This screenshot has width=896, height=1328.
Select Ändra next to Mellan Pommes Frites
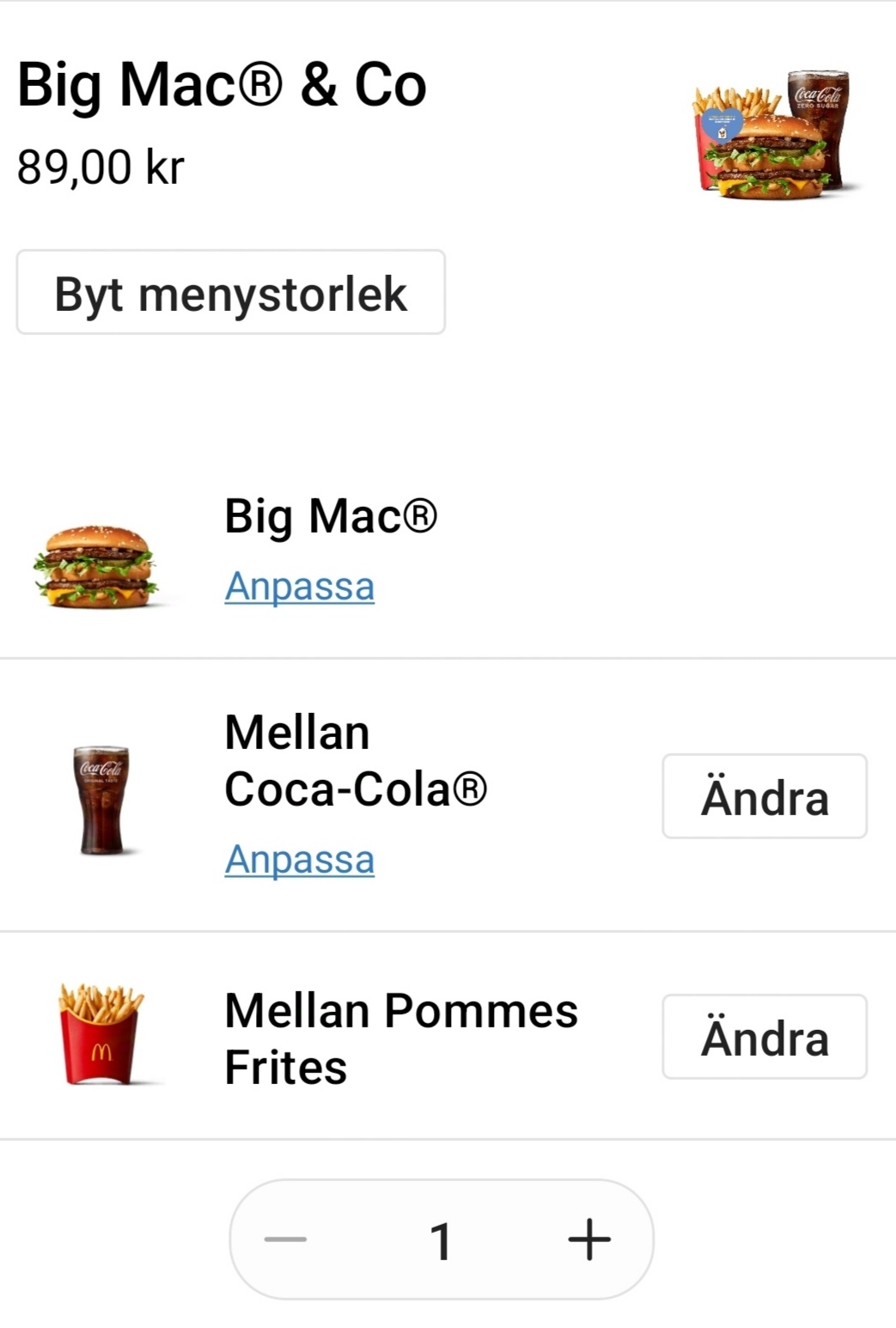[x=764, y=1037]
